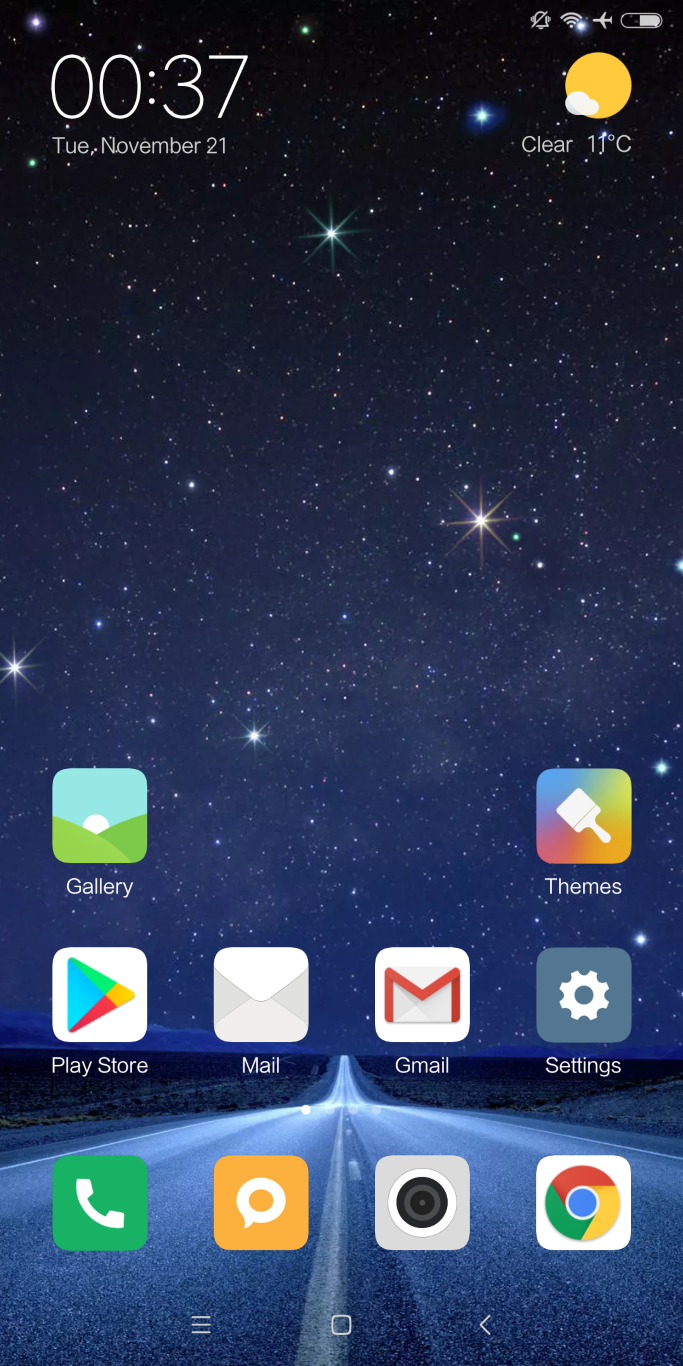Tap the back button in the navigation bar

(485, 1325)
